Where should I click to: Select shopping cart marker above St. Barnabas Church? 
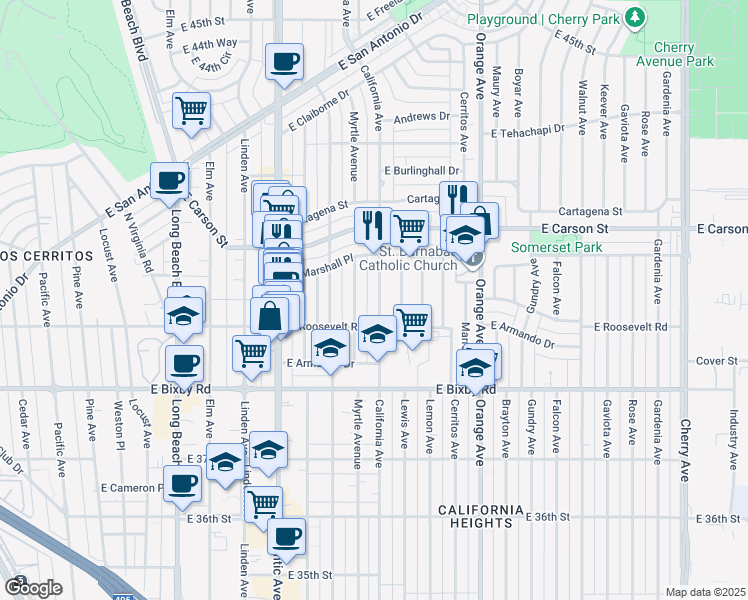[410, 230]
